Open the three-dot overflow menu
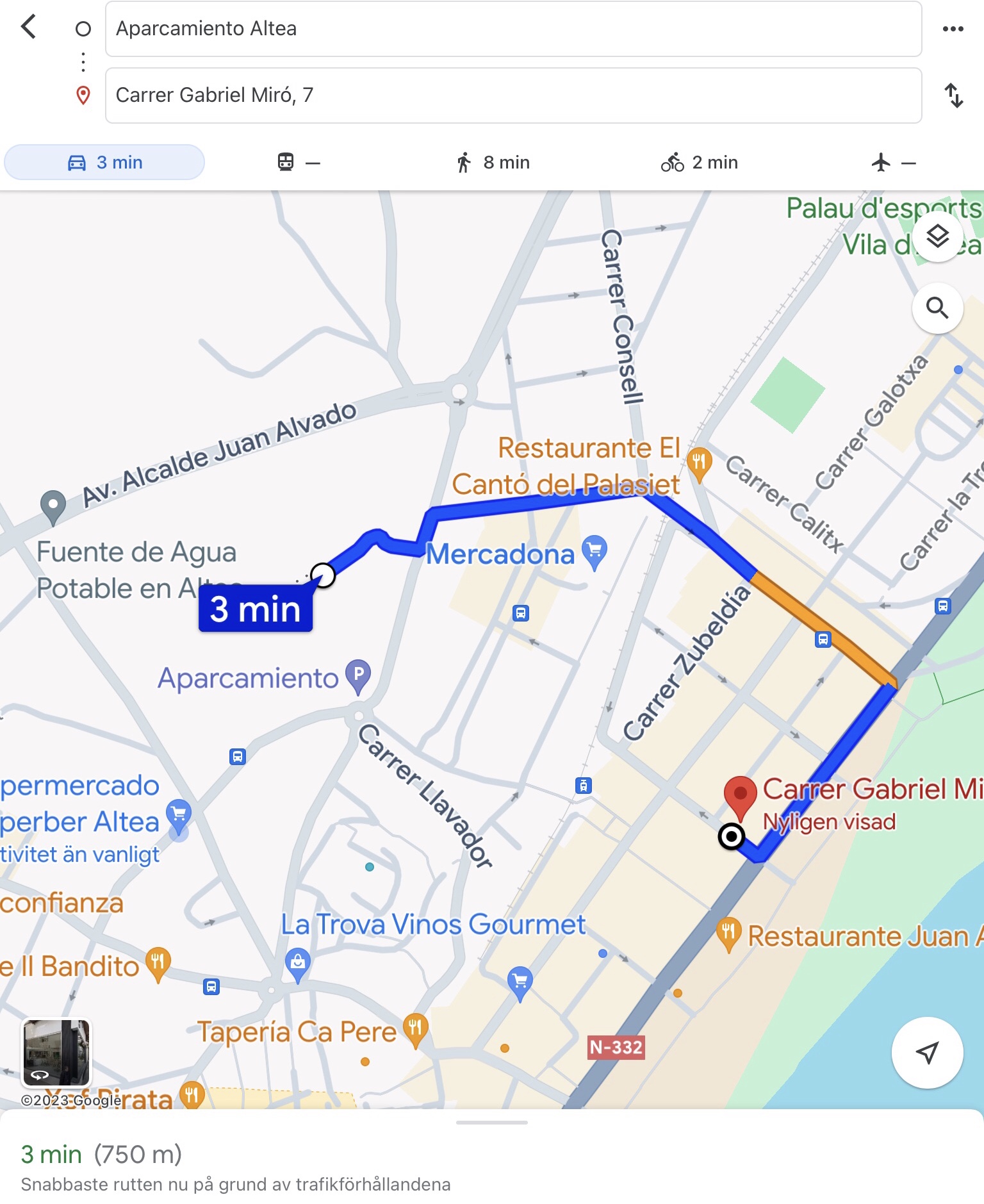 (x=953, y=29)
